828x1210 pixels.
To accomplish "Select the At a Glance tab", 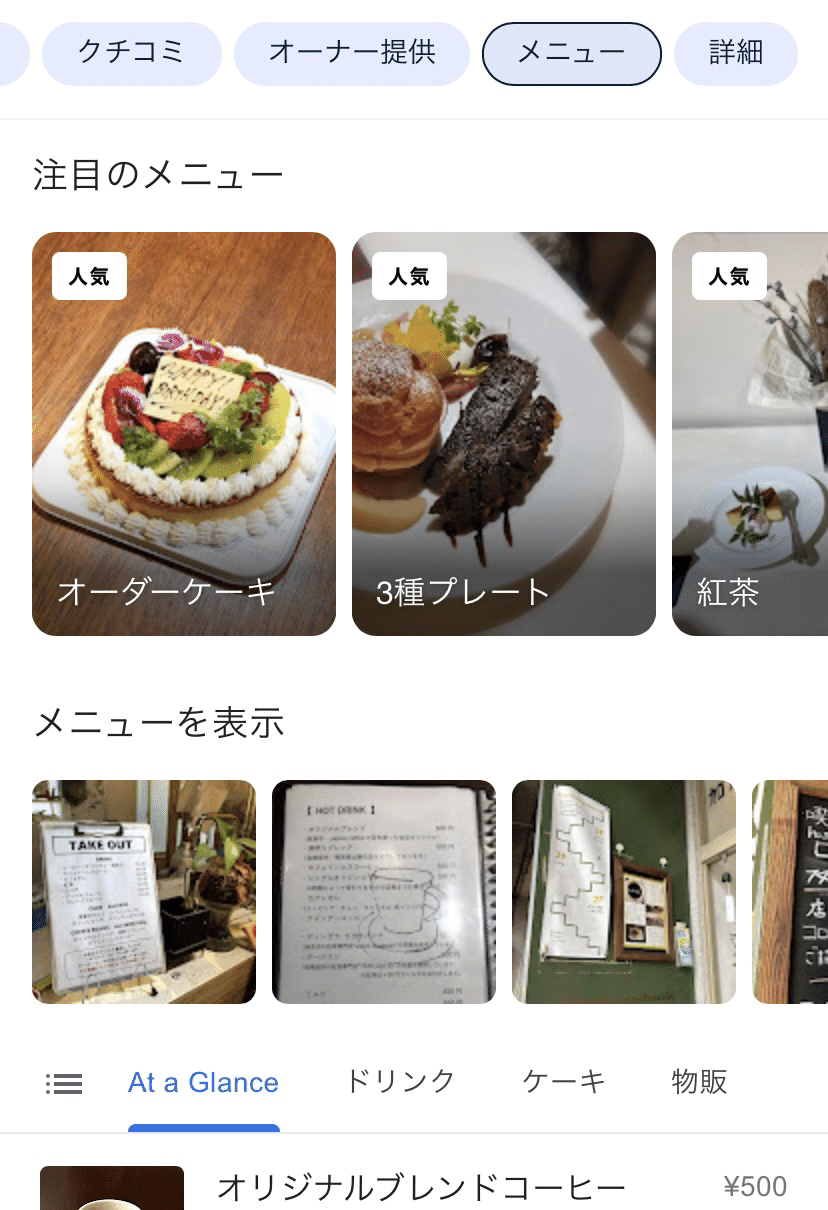I will 203,1083.
